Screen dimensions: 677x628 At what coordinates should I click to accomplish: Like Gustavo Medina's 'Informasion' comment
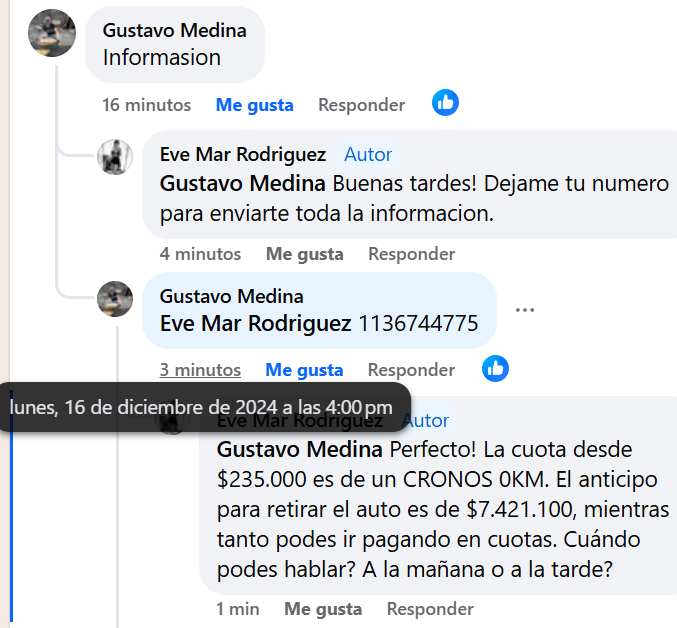click(x=254, y=105)
